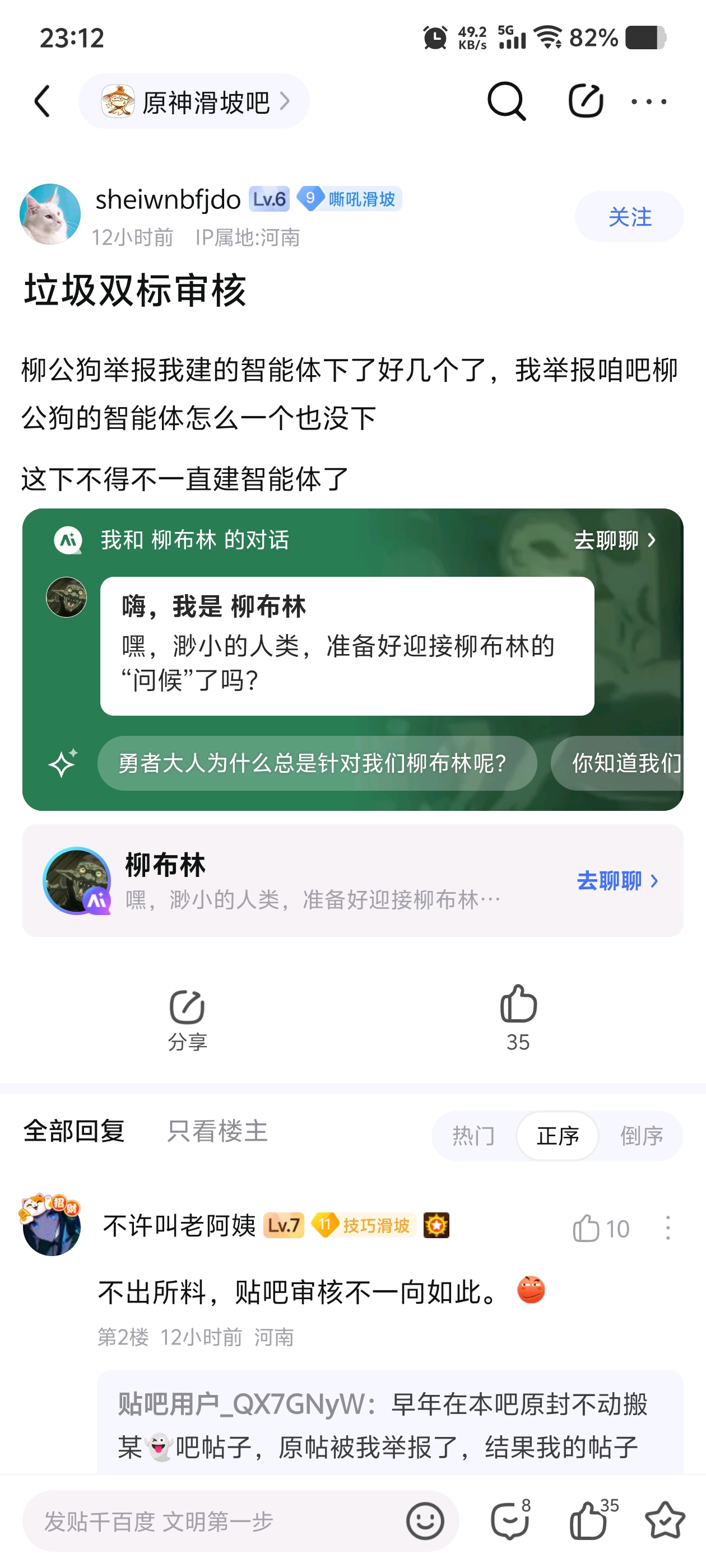Tap the 分享 button under the post
The image size is (706, 1568).
click(187, 1019)
